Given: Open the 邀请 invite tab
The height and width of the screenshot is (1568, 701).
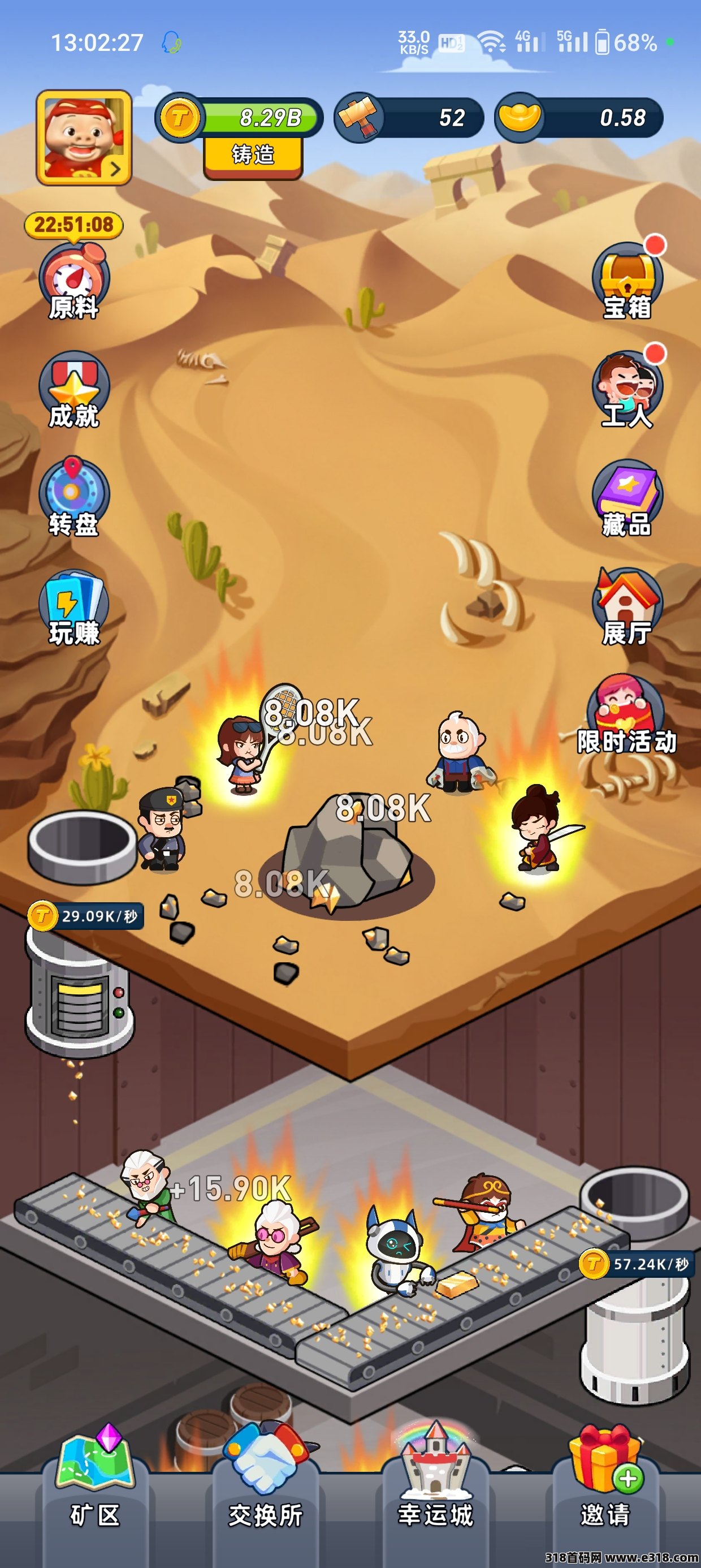Looking at the screenshot, I should point(605,1485).
